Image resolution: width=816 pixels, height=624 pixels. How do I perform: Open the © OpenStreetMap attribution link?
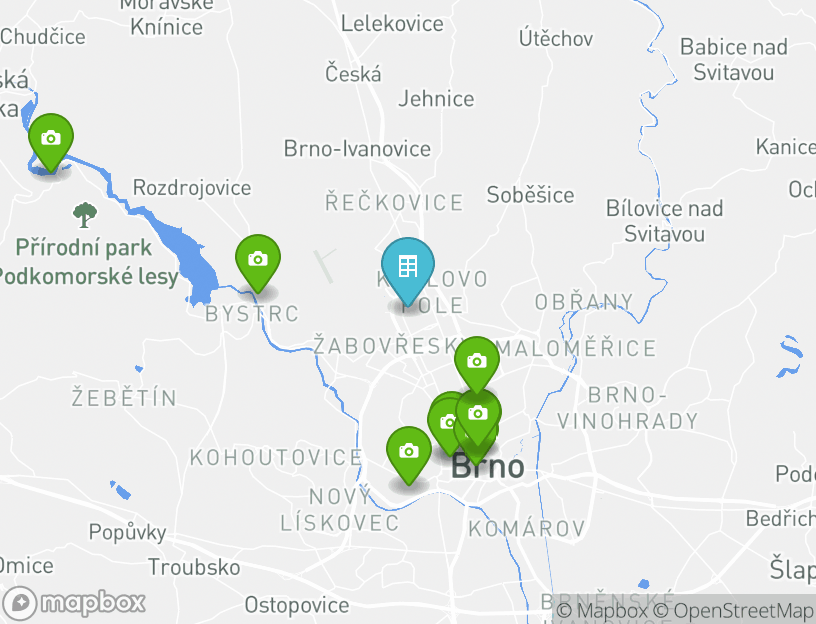[735, 610]
